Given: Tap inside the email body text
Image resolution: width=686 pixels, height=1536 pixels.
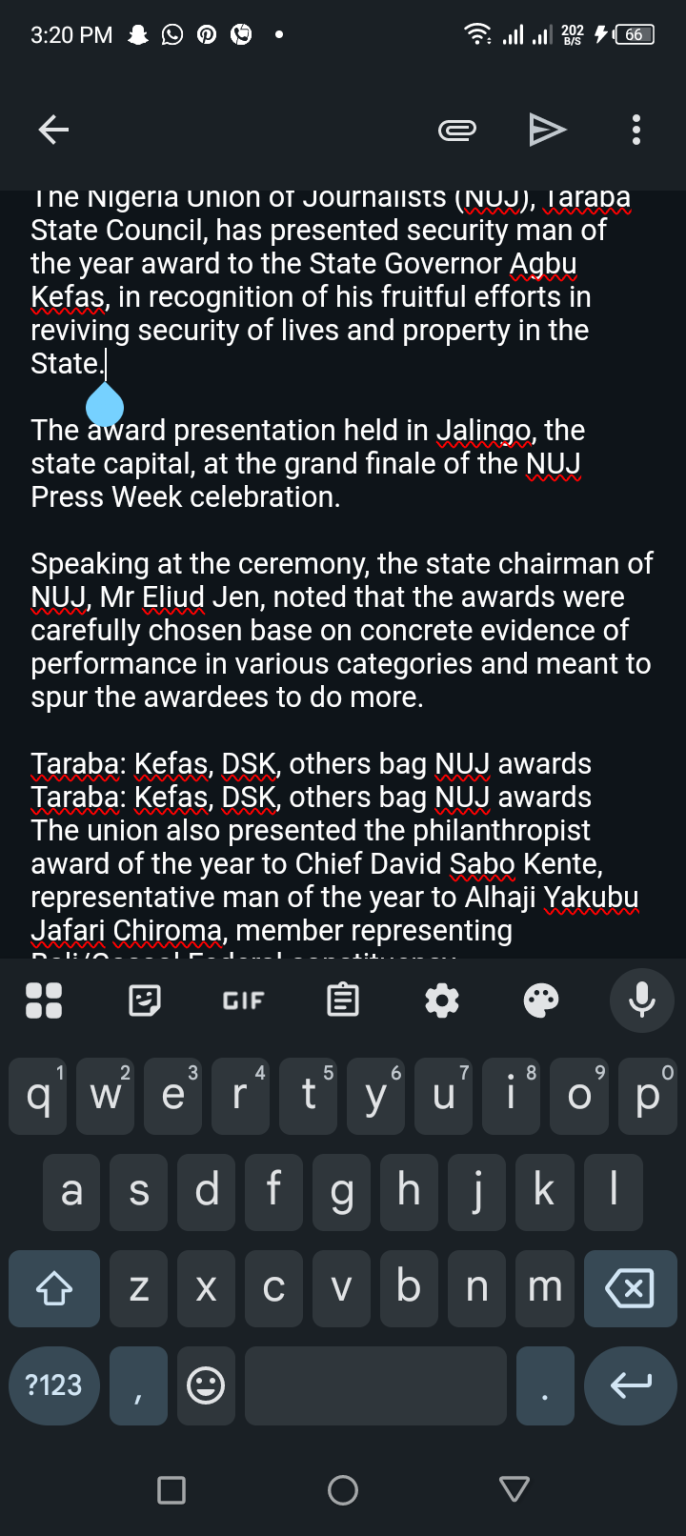Looking at the screenshot, I should [x=340, y=630].
